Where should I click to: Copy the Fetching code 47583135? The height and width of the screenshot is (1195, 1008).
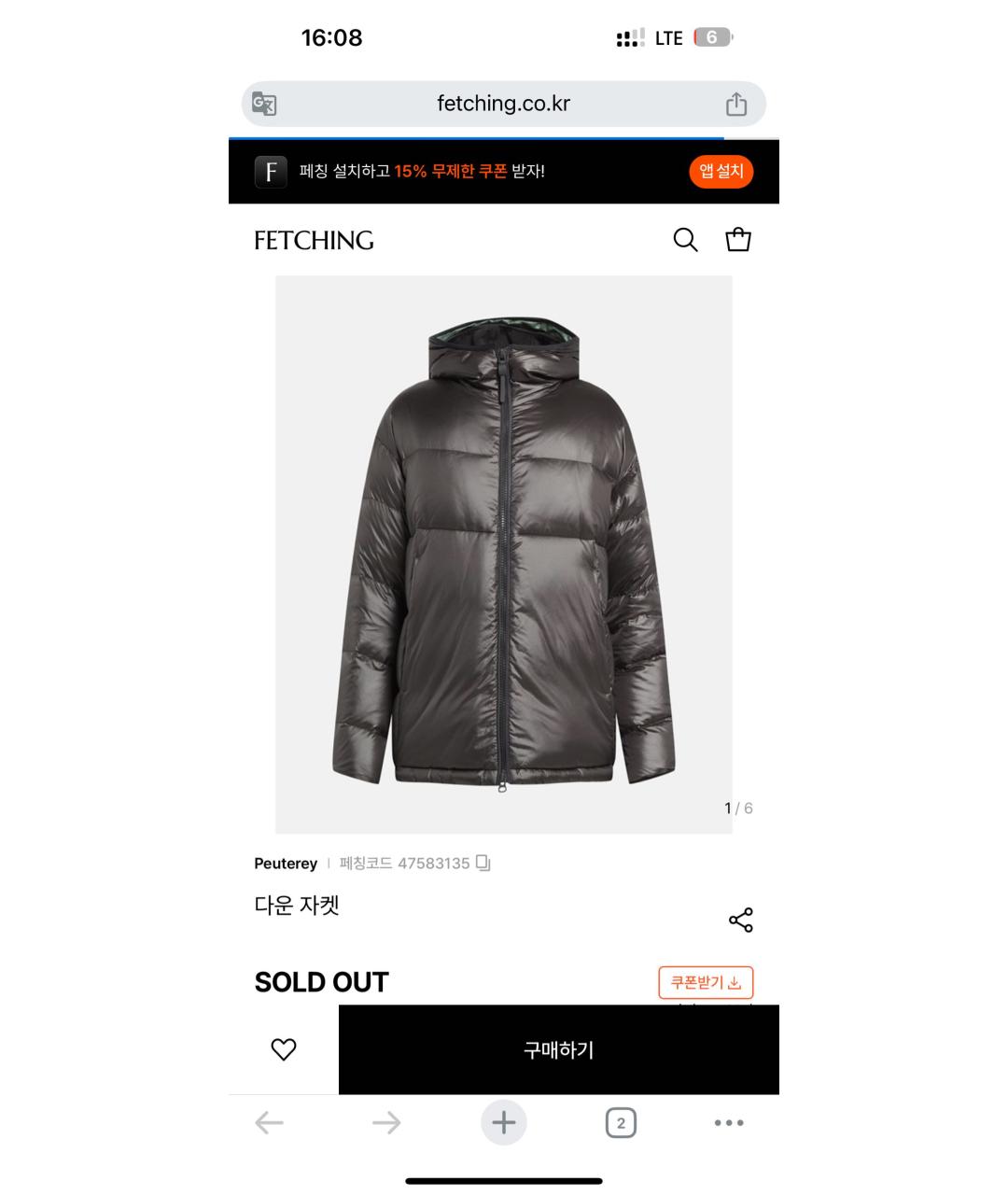coord(483,864)
